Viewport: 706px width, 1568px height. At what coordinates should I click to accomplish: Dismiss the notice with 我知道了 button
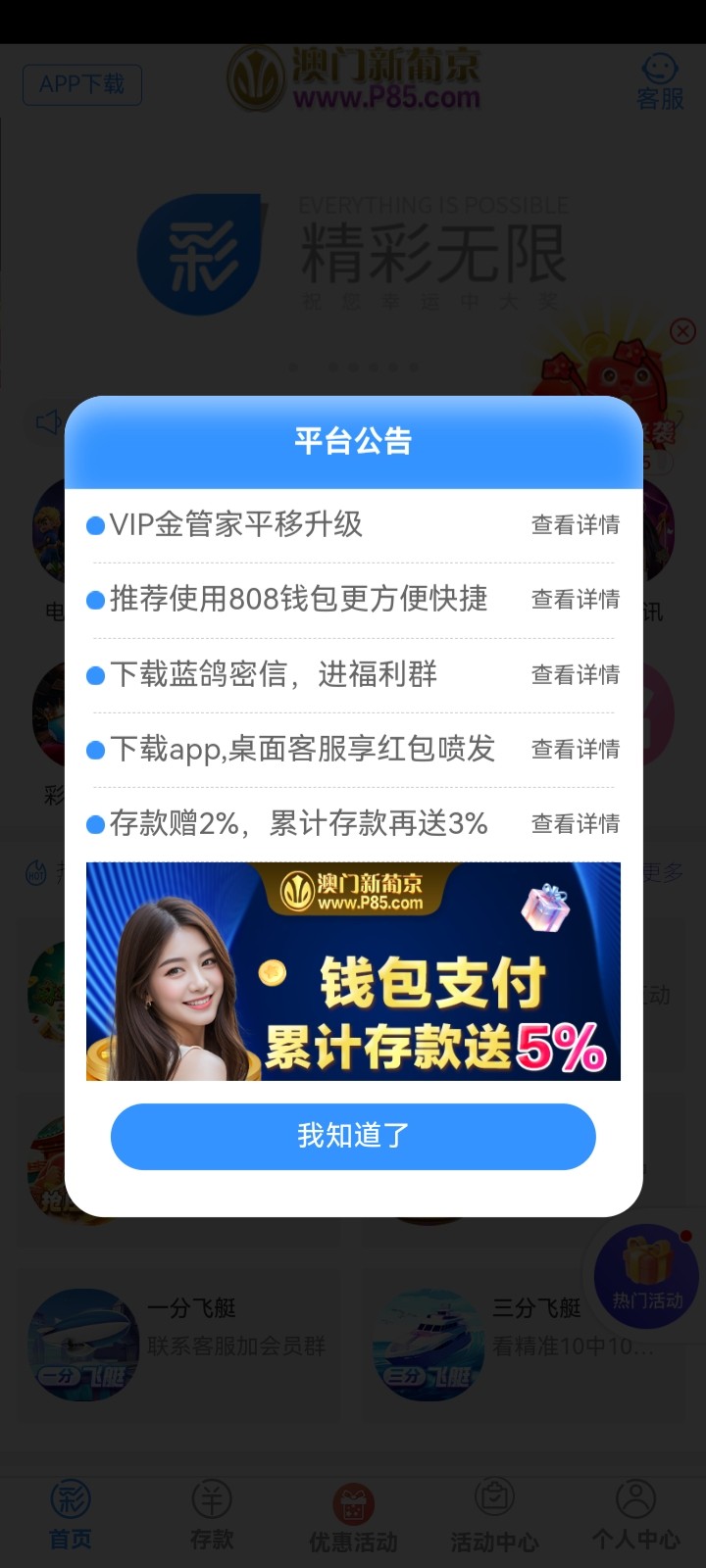point(352,1137)
